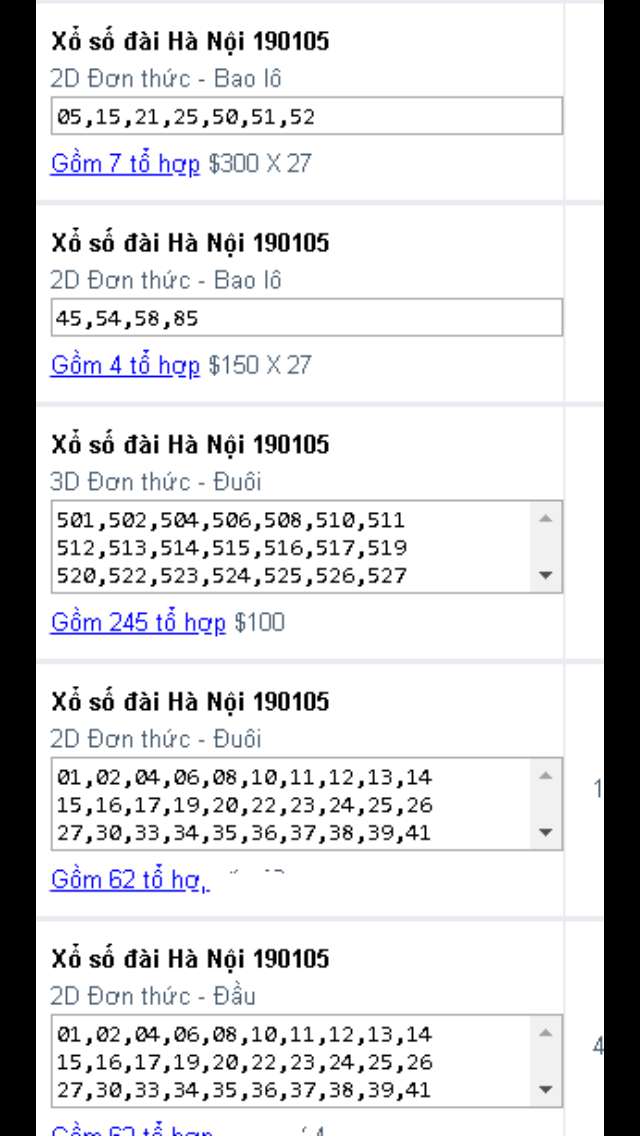Viewport: 640px width, 1136px height.
Task: Open the "Gồm 7 tổ hợp" link
Action: [x=125, y=164]
